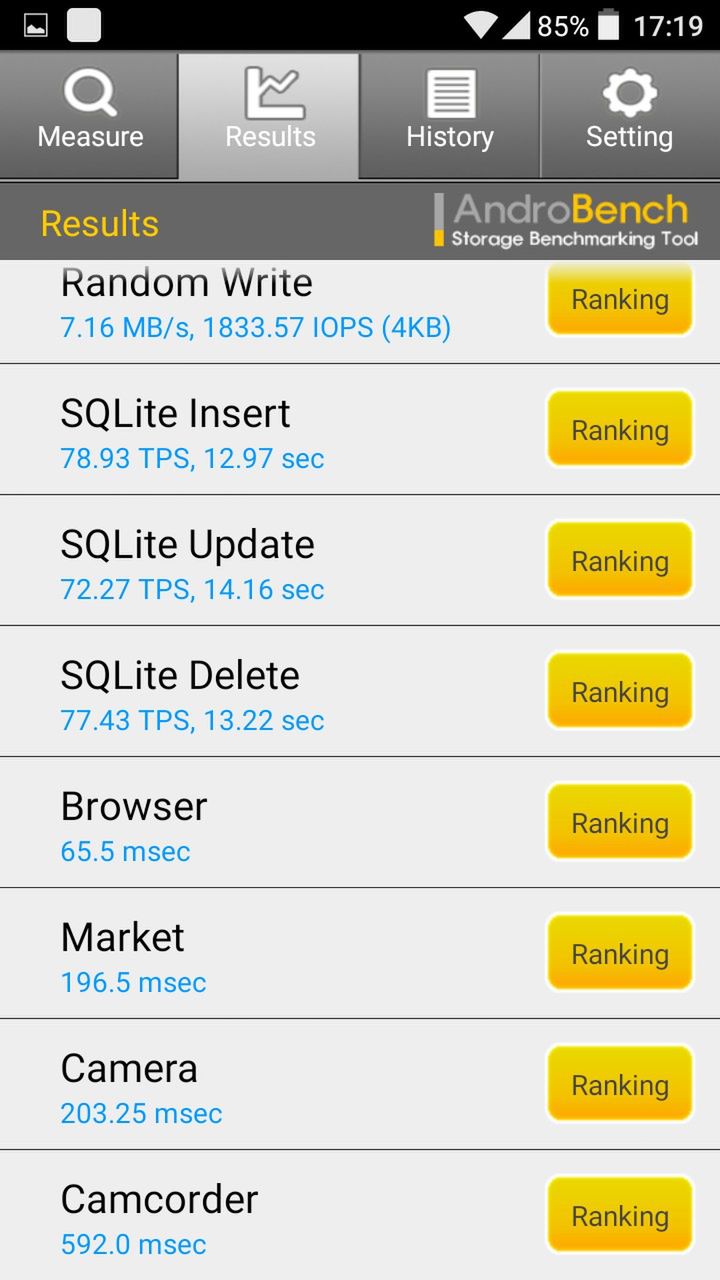Open the History tab
Image resolution: width=720 pixels, height=1280 pixels.
[x=450, y=116]
